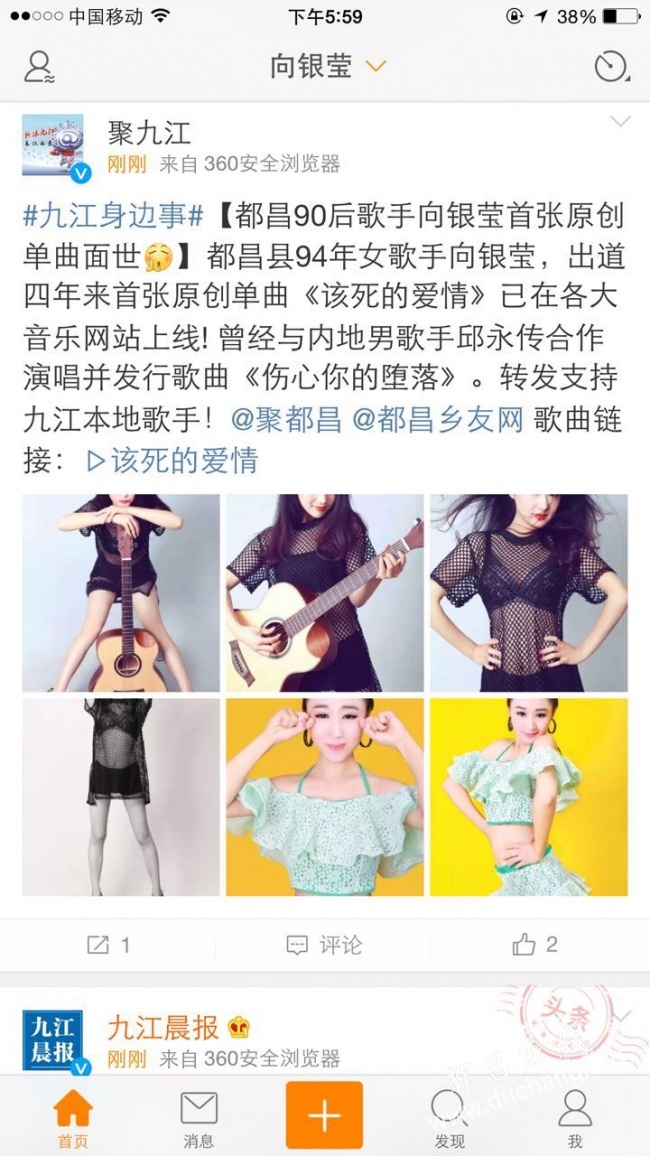View the bottom-right yellow background photo
The width and height of the screenshot is (650, 1156).
pyautogui.click(x=528, y=796)
